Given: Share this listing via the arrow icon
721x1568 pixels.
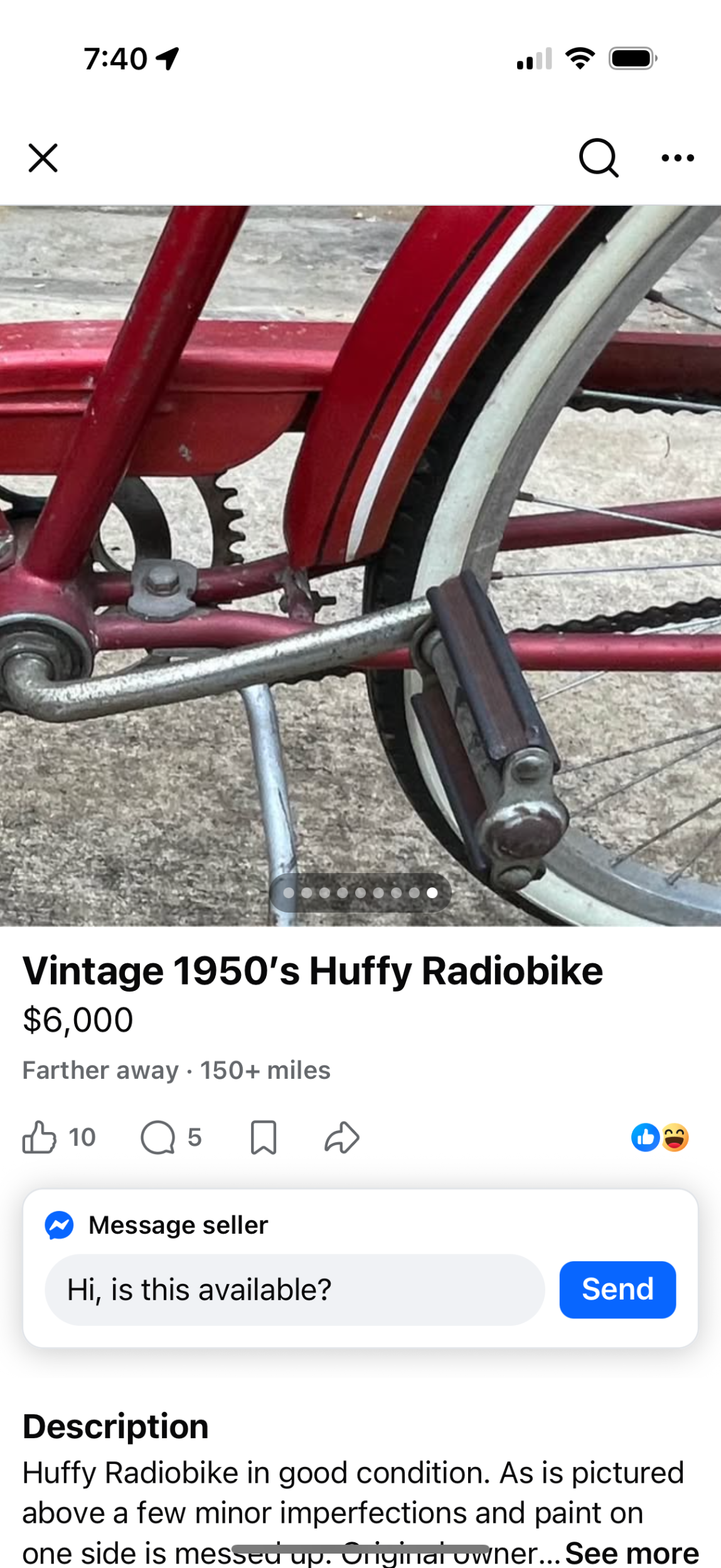Looking at the screenshot, I should point(342,1137).
